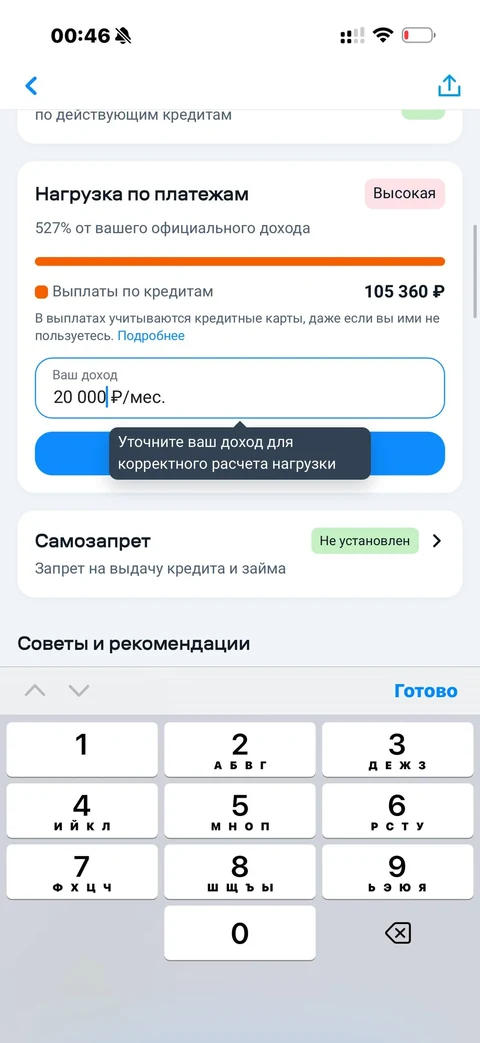Enter digit 5 on the keypad
The image size is (480, 1043).
240,811
